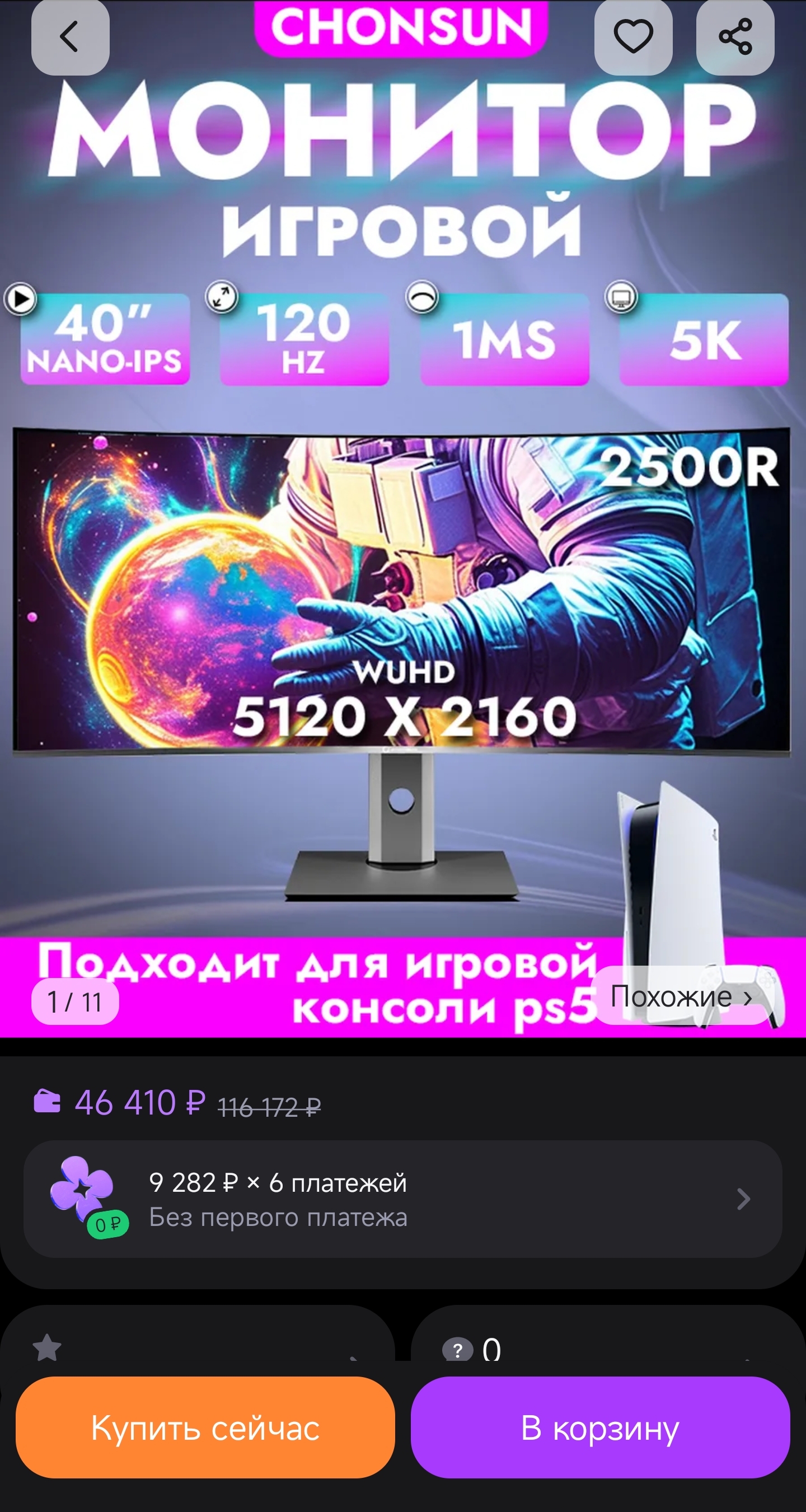Share this product listing

(x=735, y=37)
